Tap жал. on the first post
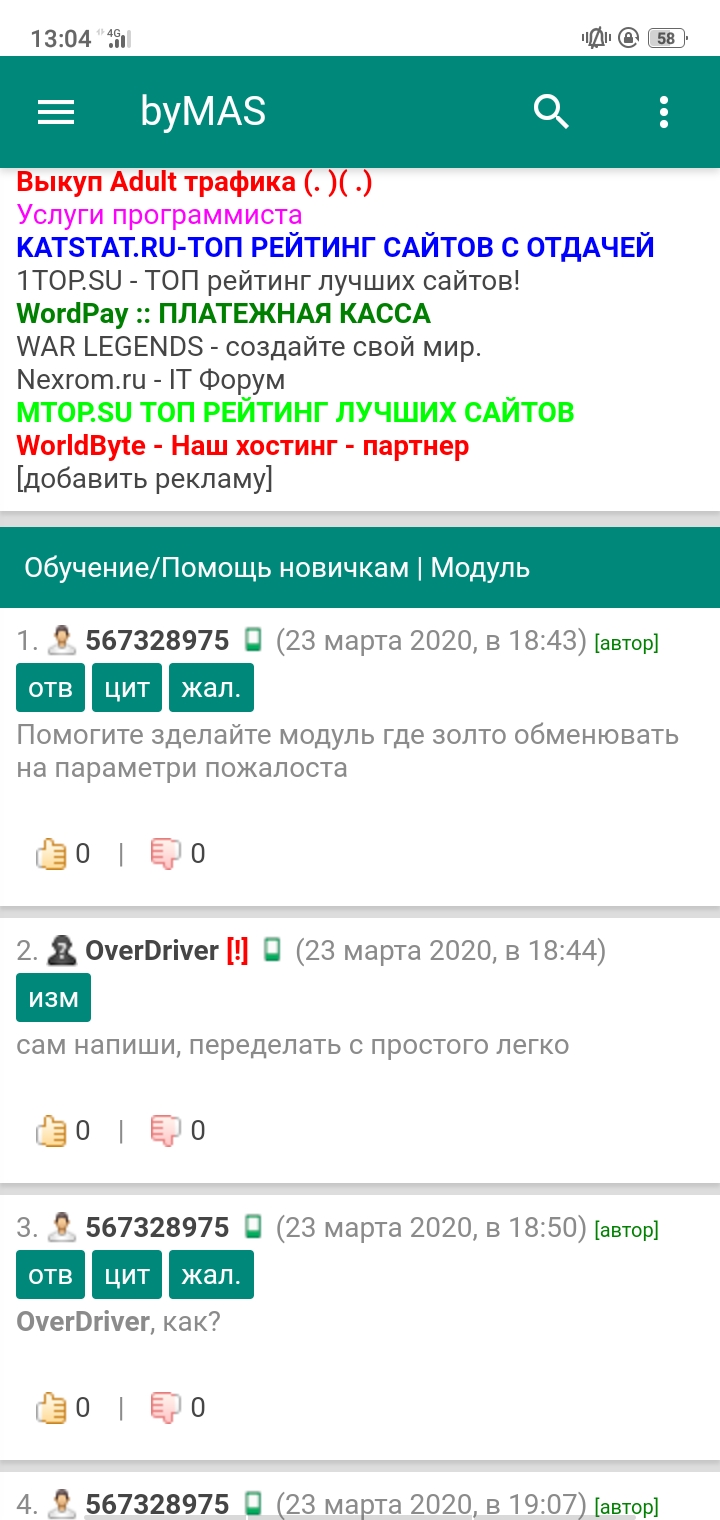720x1520 pixels. tap(211, 688)
